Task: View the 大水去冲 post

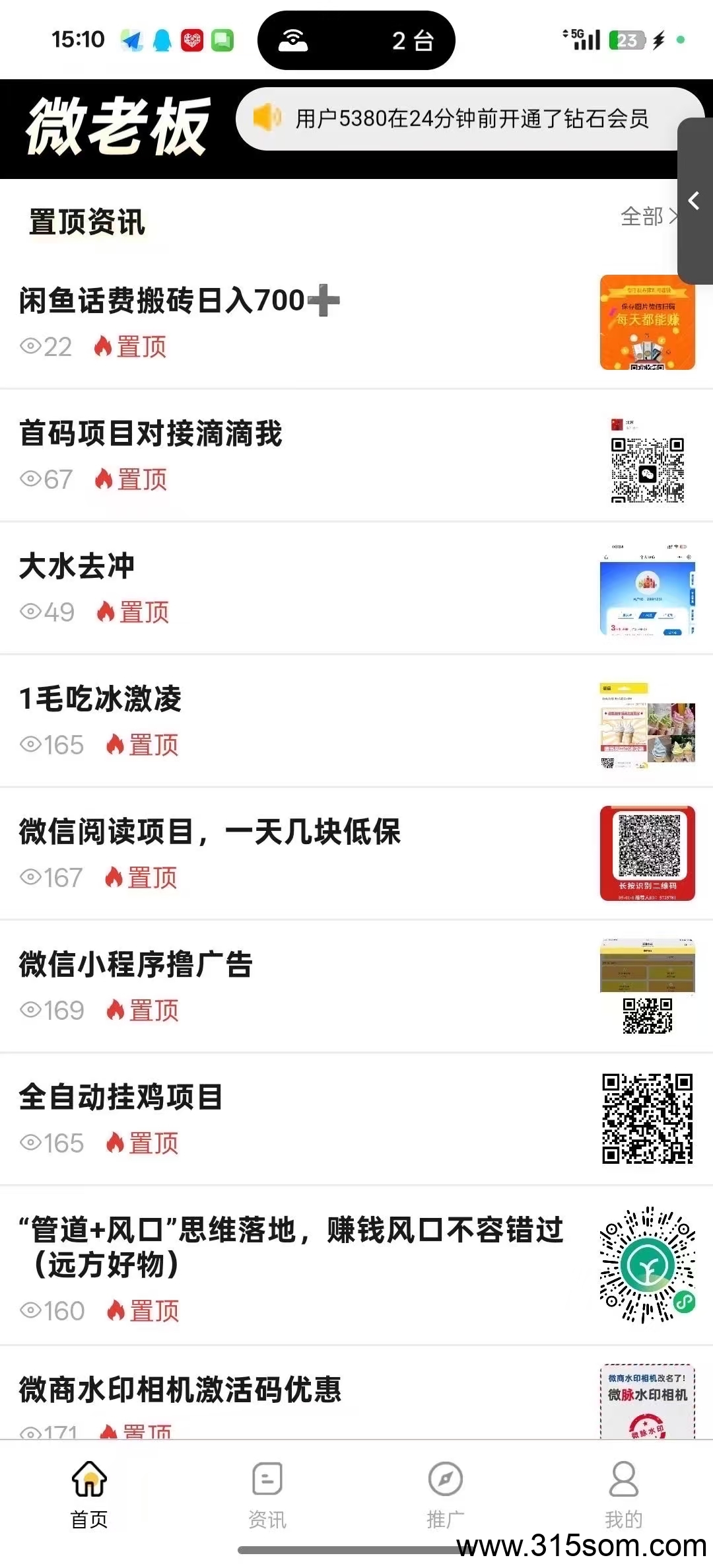Action: [77, 567]
